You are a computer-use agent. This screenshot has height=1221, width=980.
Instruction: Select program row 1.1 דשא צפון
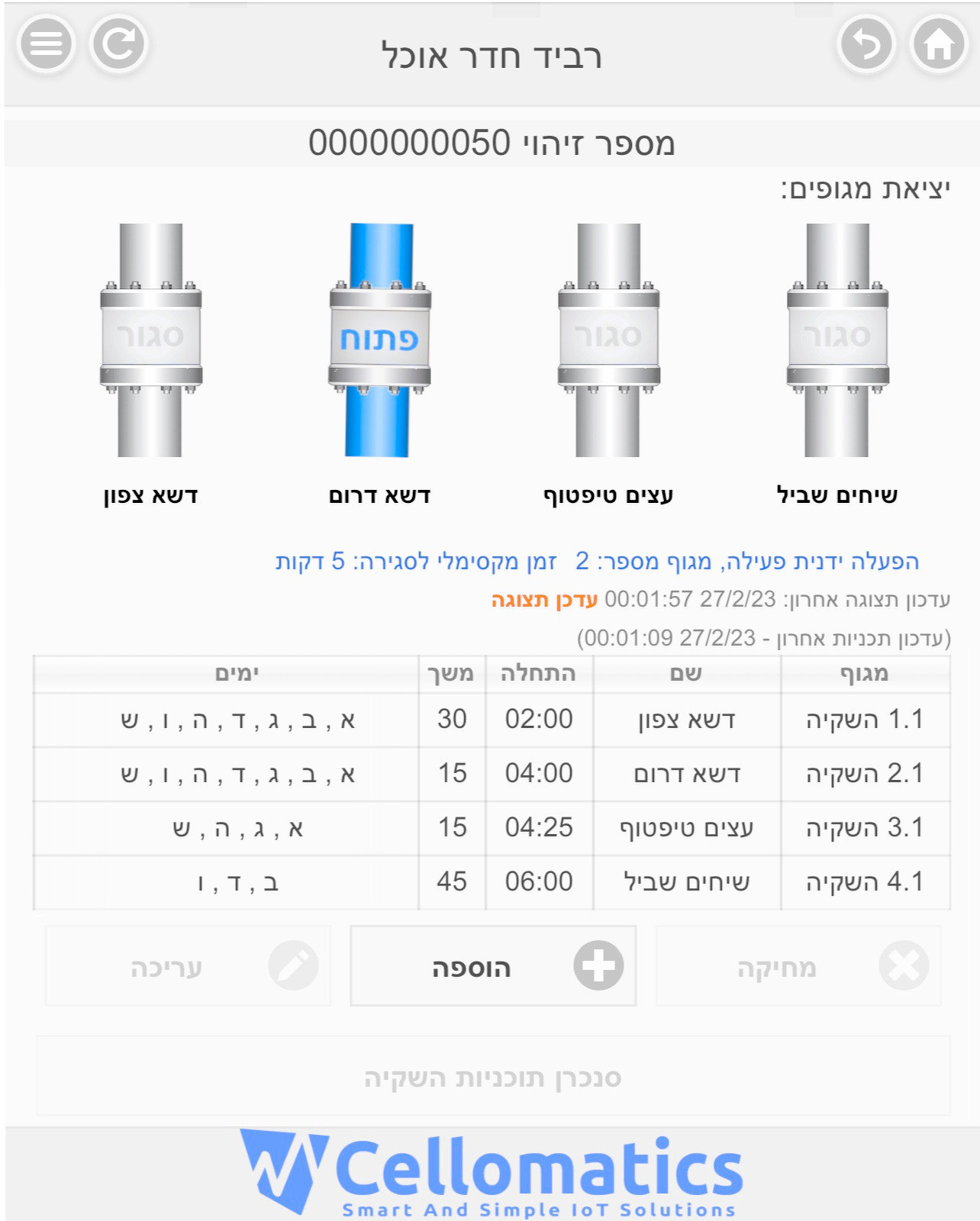pos(492,720)
